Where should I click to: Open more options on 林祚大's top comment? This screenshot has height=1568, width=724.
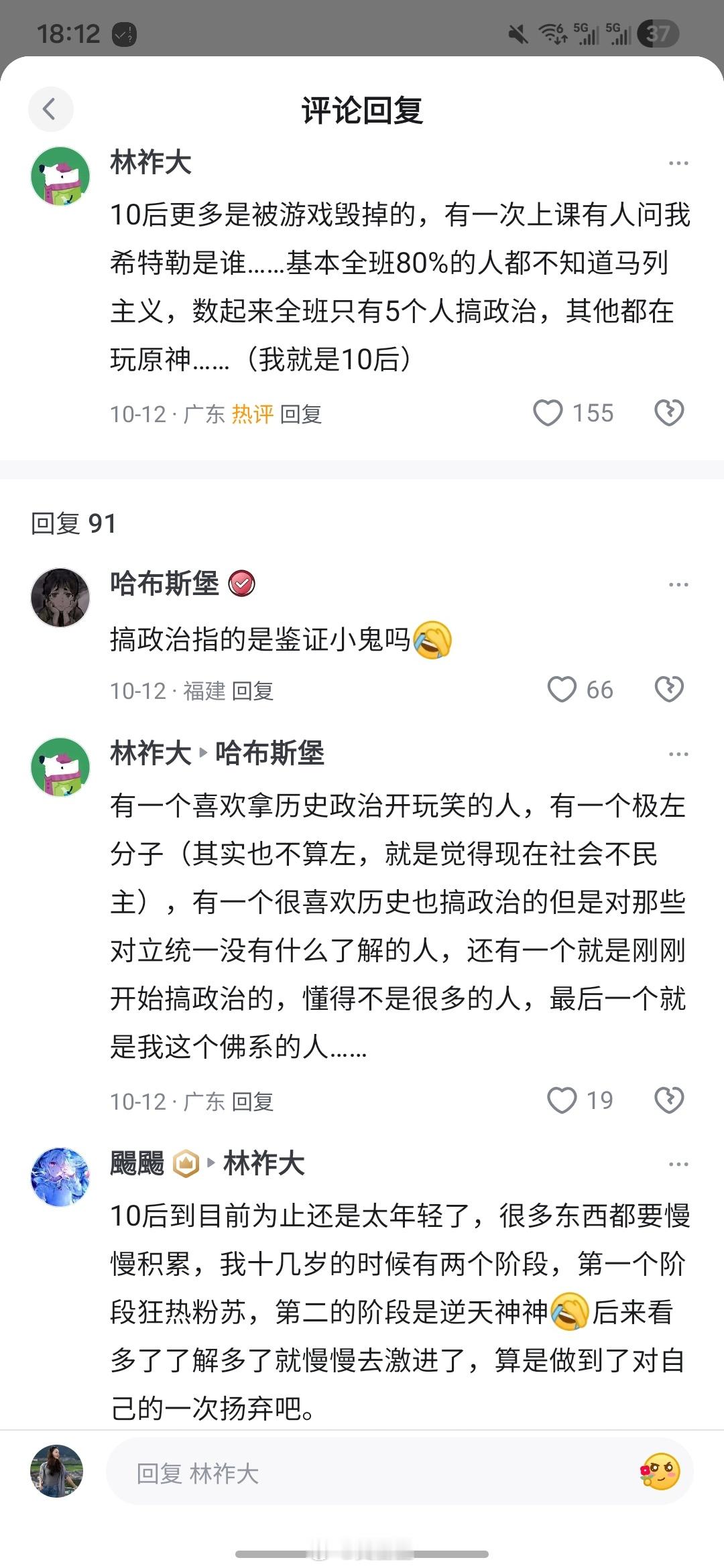pyautogui.click(x=680, y=162)
